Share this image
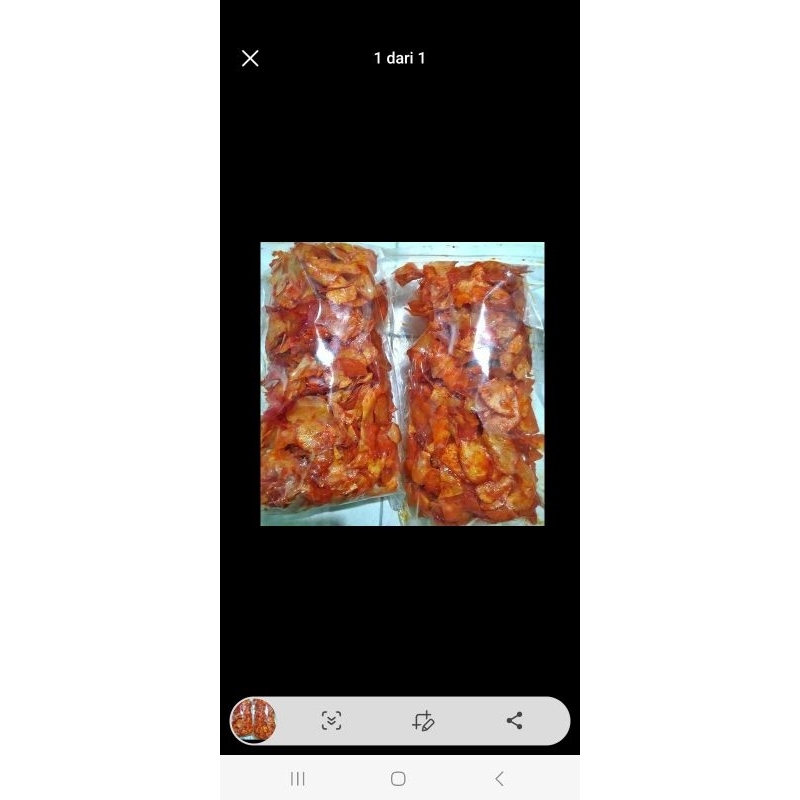The image size is (800, 800). 514,720
